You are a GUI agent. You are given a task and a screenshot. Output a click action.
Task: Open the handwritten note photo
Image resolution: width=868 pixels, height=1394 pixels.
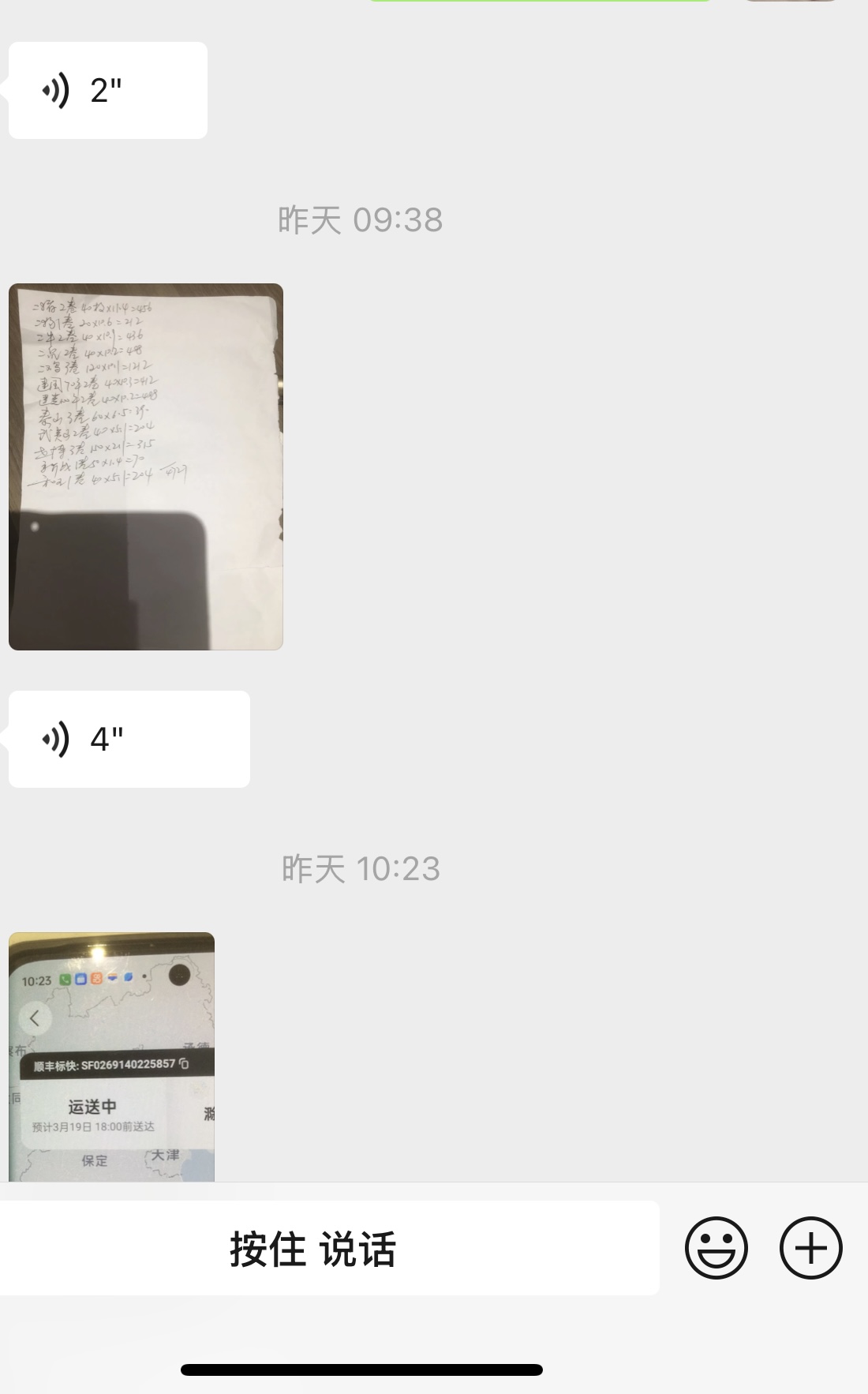coord(146,467)
